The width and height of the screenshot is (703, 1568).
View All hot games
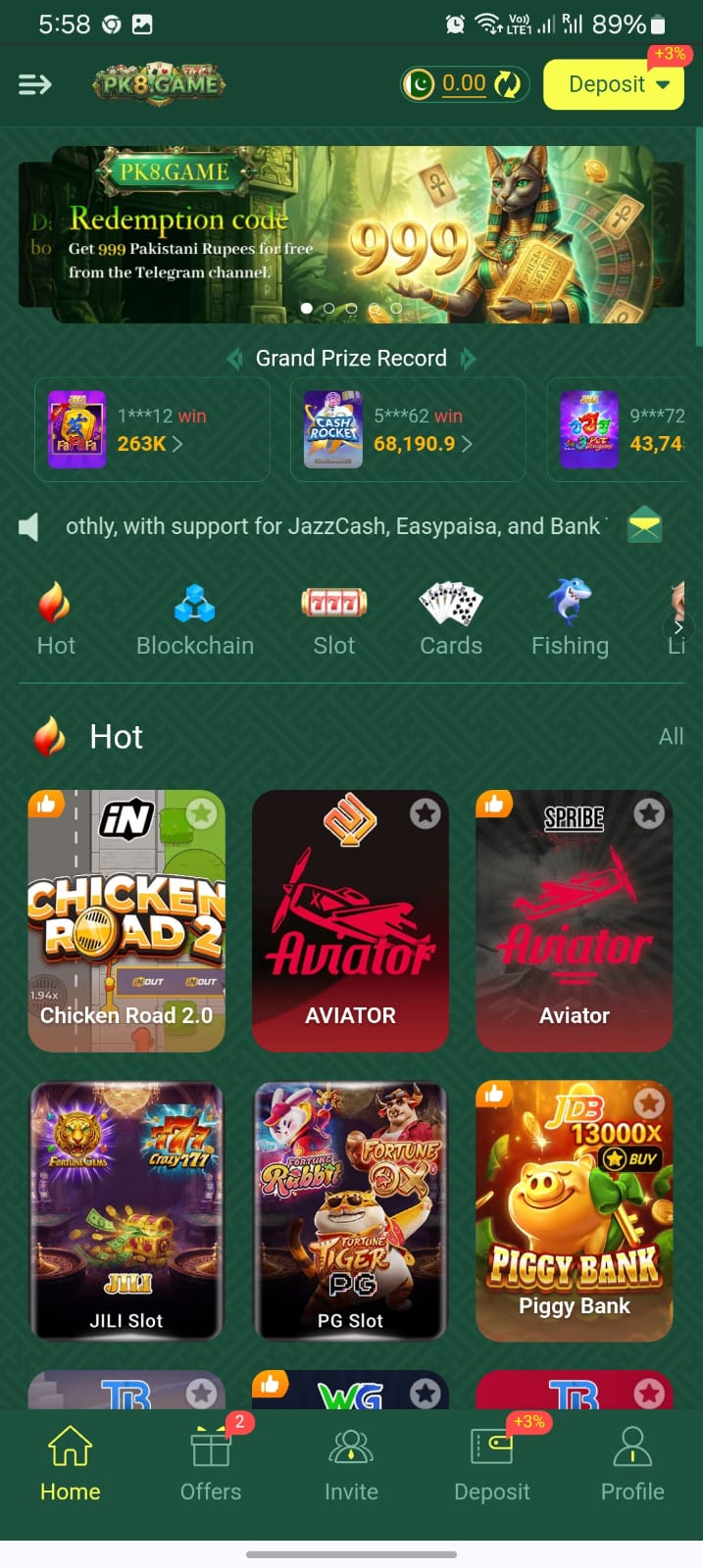(671, 737)
